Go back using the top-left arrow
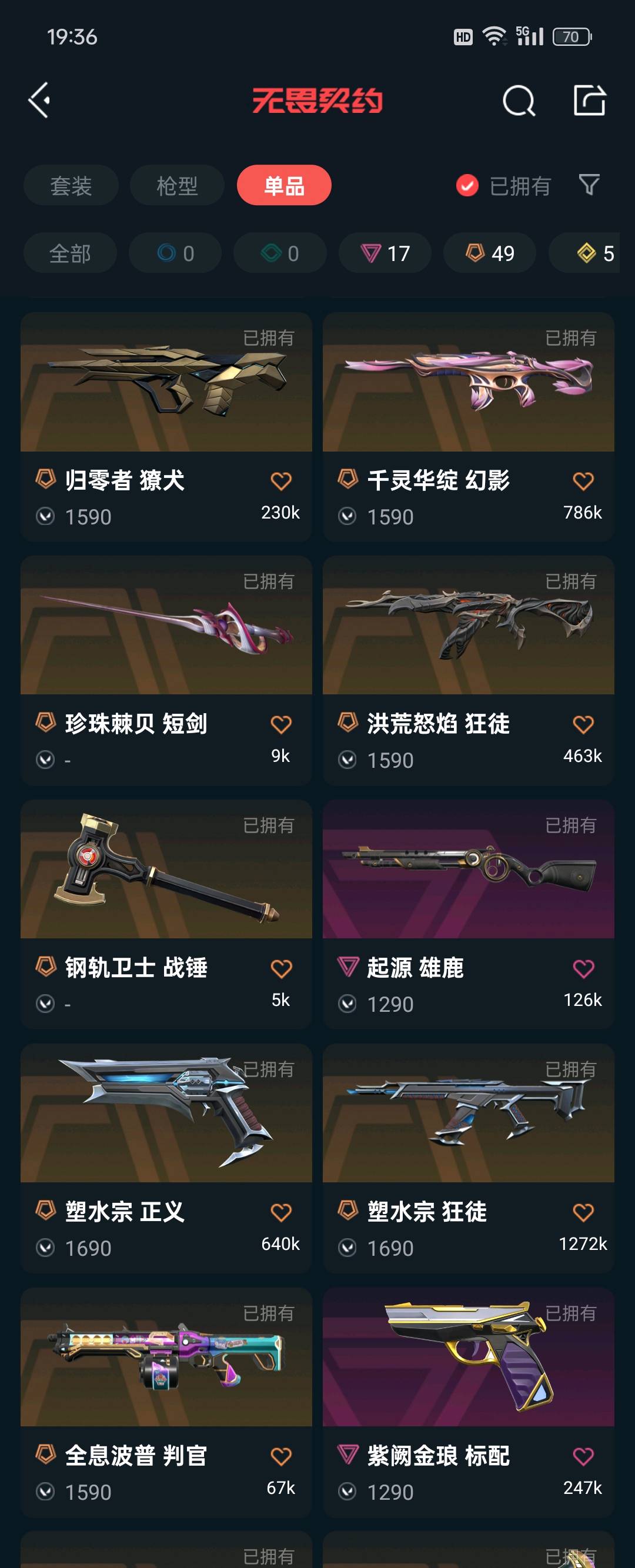This screenshot has width=635, height=1568. click(39, 101)
